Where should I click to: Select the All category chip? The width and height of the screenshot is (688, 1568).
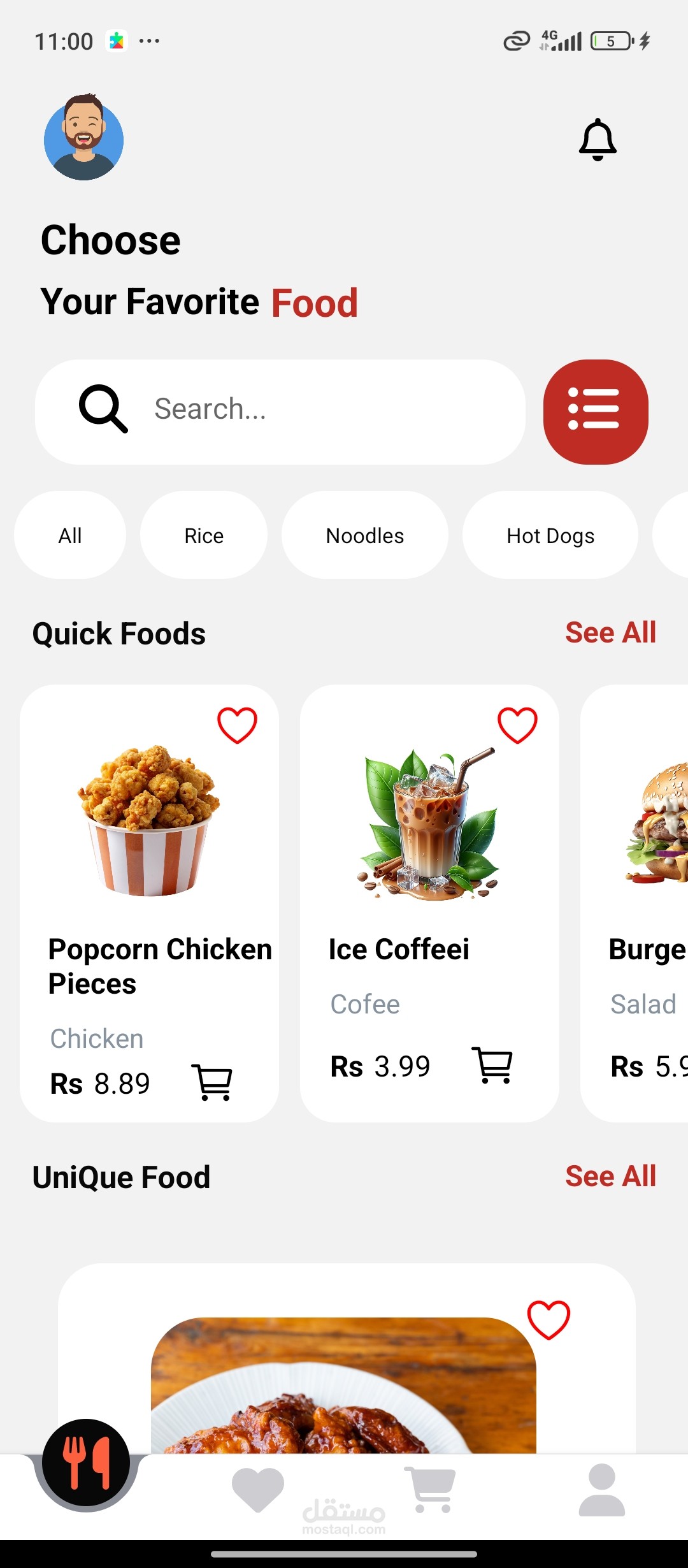click(x=70, y=535)
